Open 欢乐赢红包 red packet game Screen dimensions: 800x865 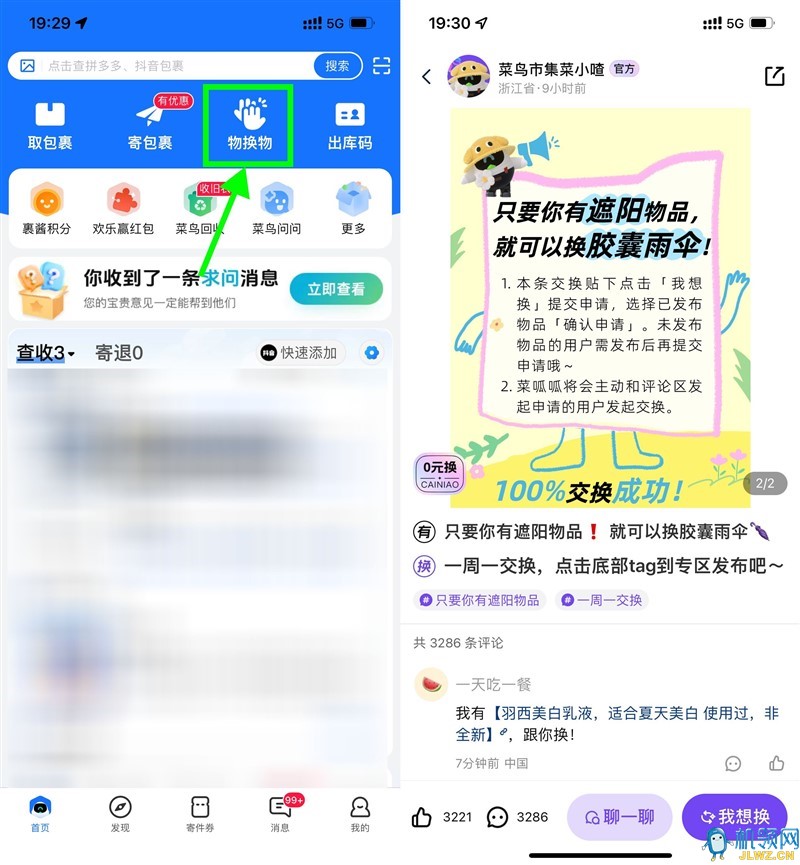tap(123, 208)
